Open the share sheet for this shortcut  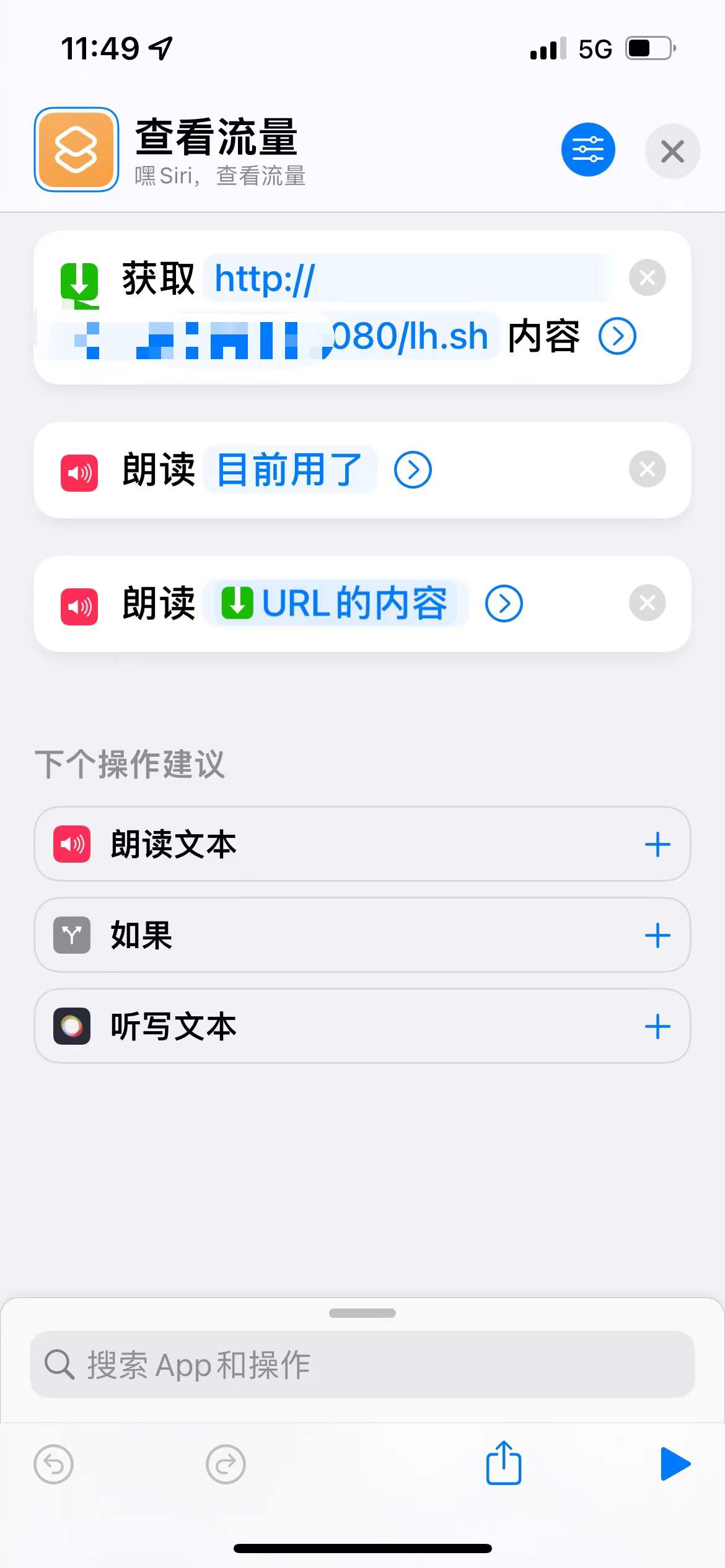click(503, 1464)
